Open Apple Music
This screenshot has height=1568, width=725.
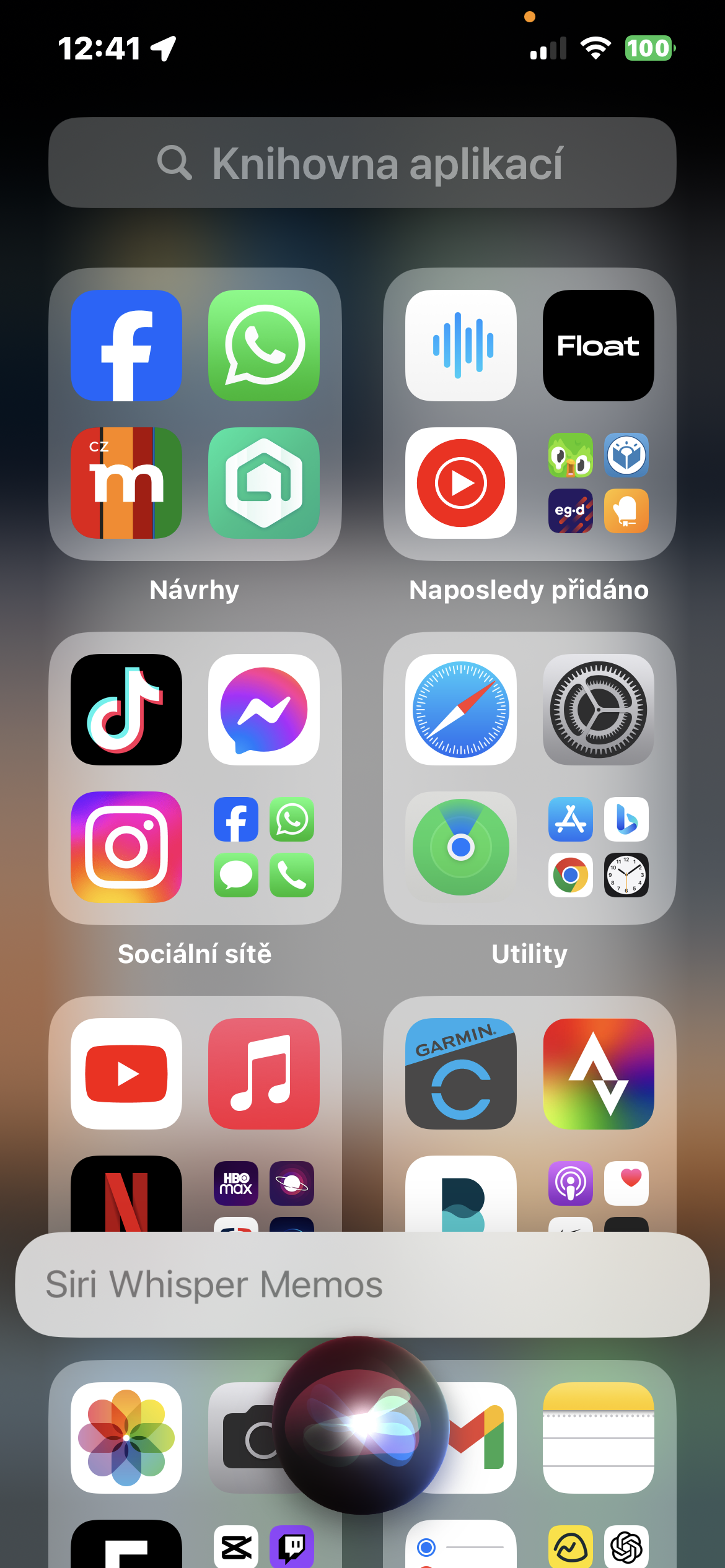(x=264, y=1074)
